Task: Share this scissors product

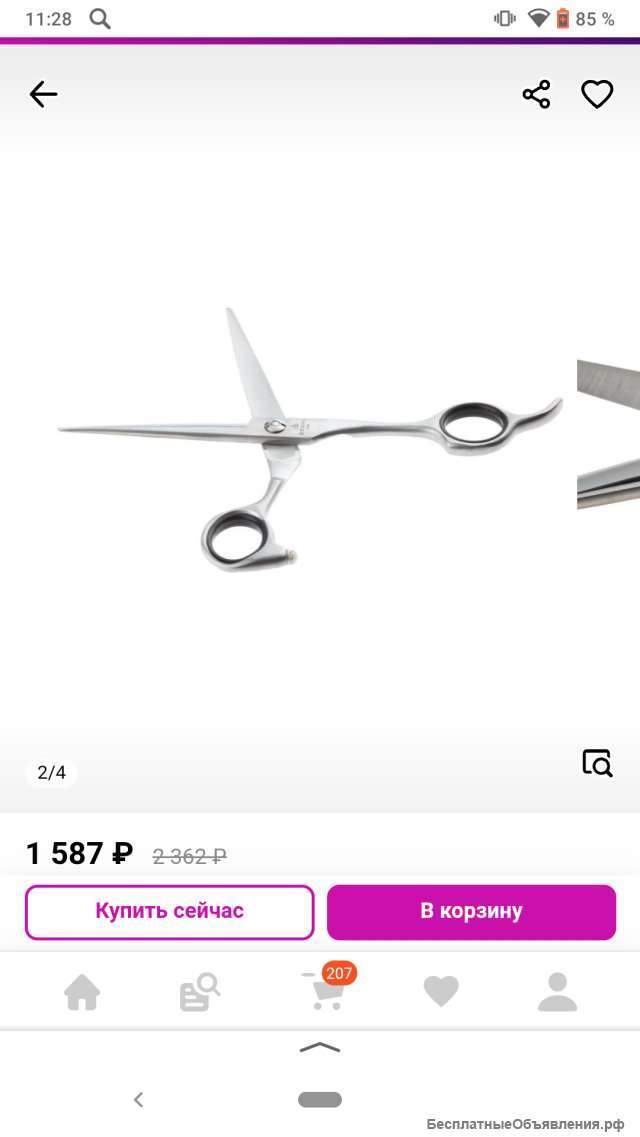Action: pos(536,95)
